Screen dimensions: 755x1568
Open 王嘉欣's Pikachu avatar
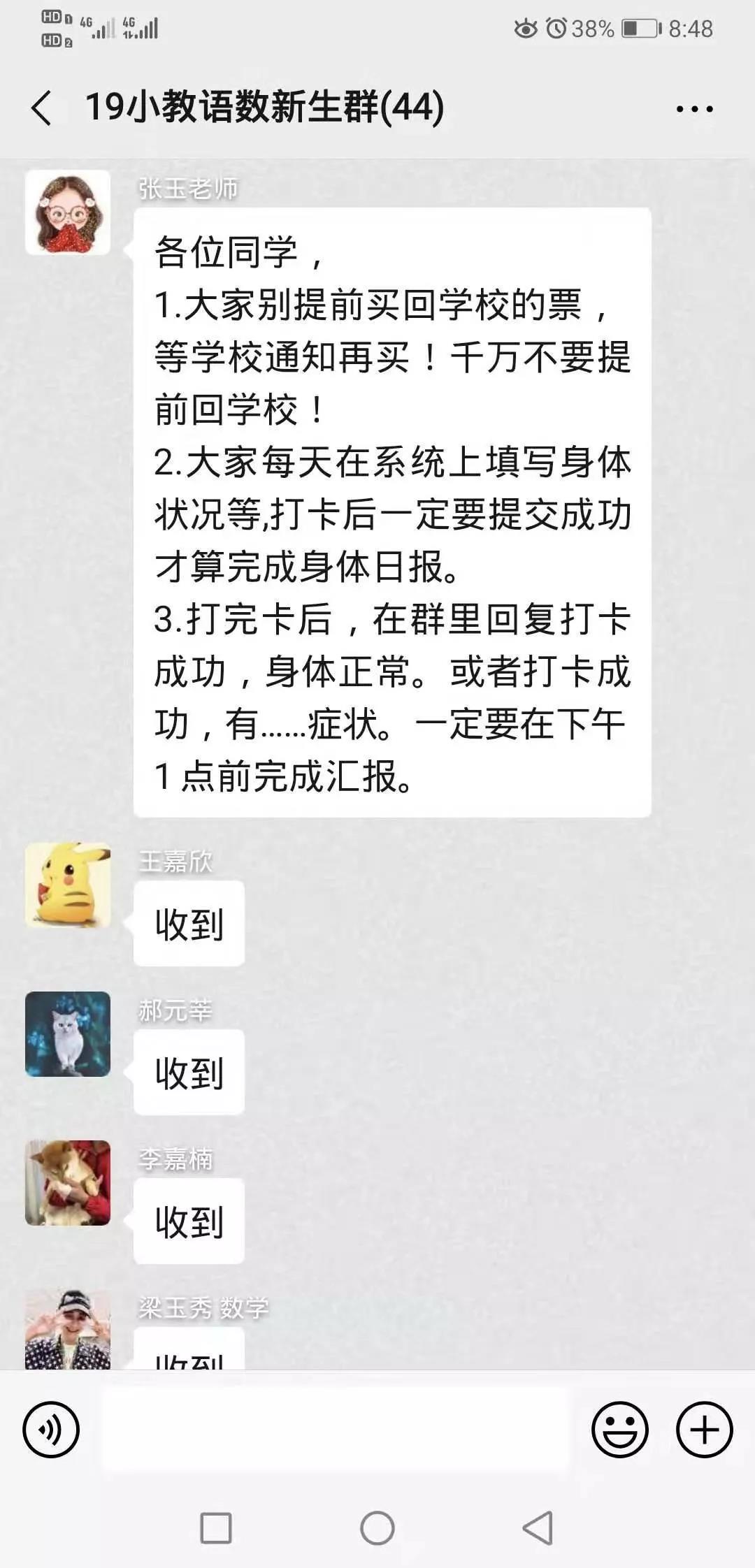68,885
